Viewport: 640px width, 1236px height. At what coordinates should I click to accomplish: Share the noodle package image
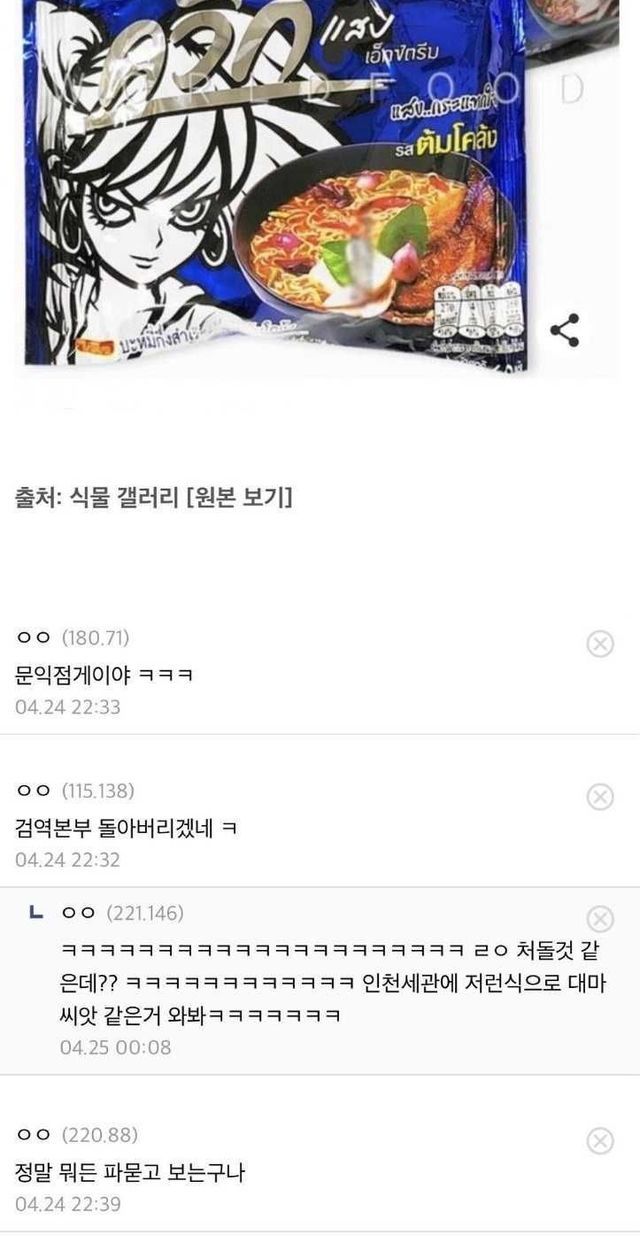pyautogui.click(x=565, y=330)
